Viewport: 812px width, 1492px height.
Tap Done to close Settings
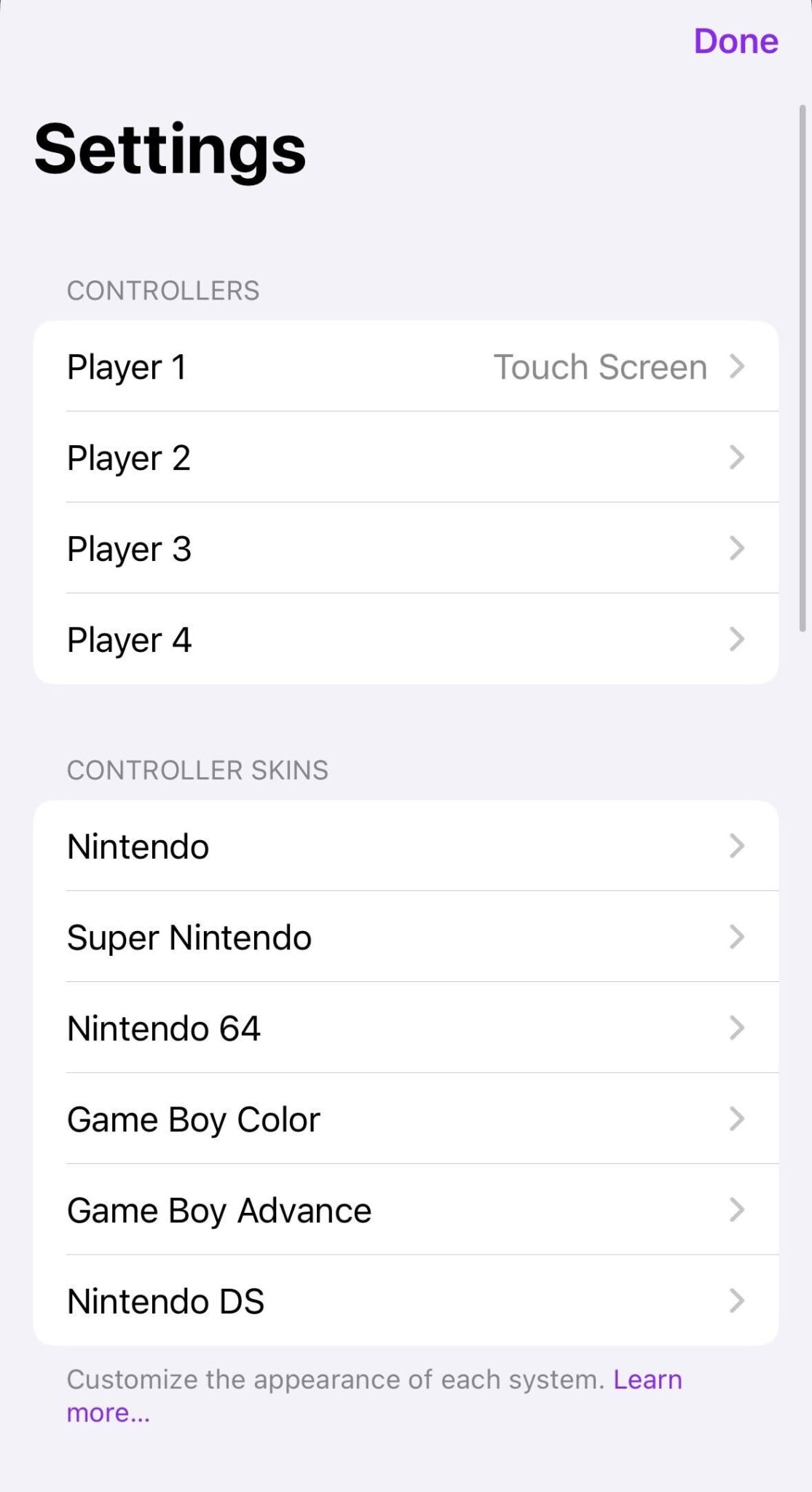click(736, 42)
